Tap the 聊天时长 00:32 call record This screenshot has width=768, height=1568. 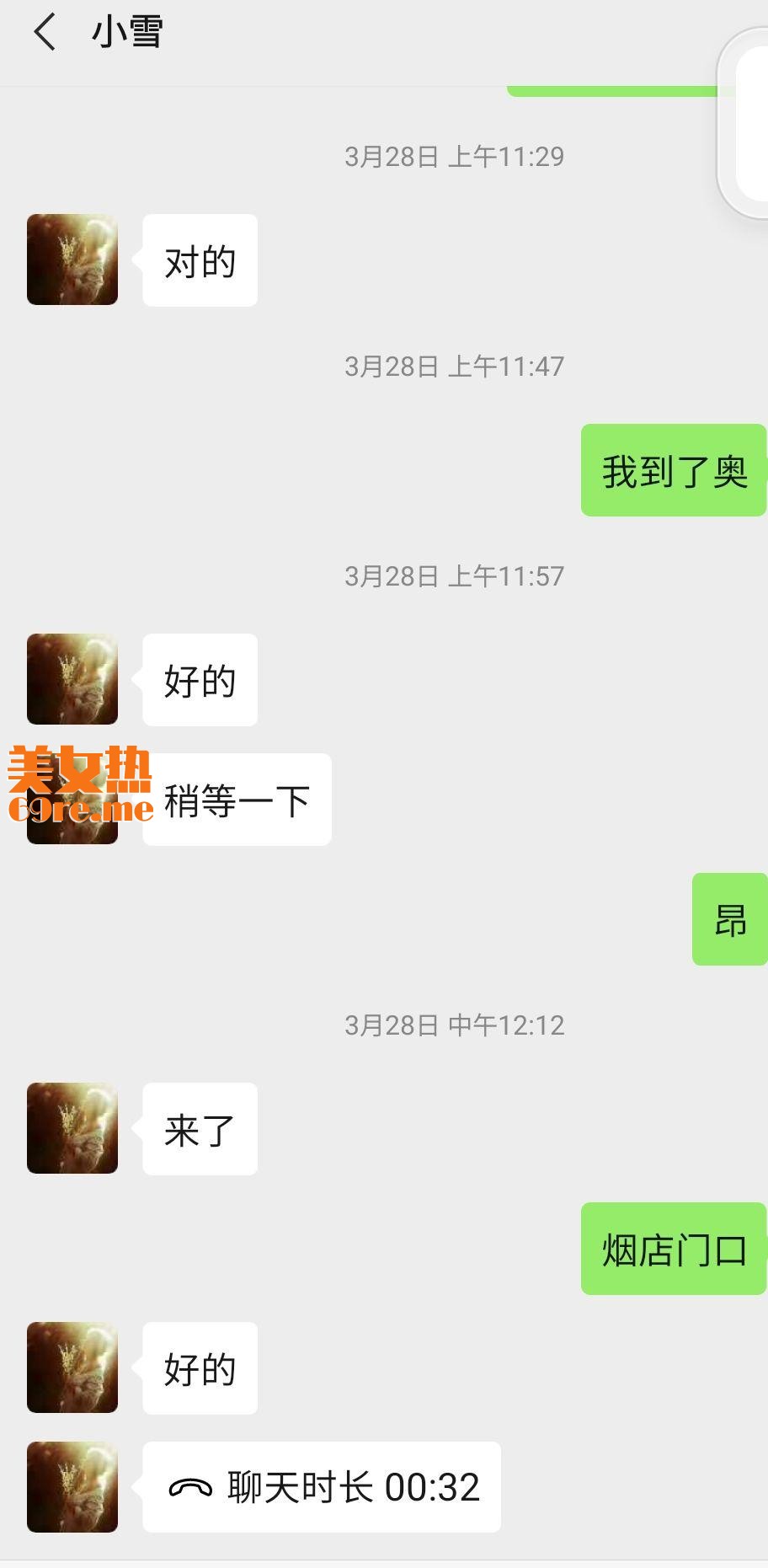coord(322,1487)
